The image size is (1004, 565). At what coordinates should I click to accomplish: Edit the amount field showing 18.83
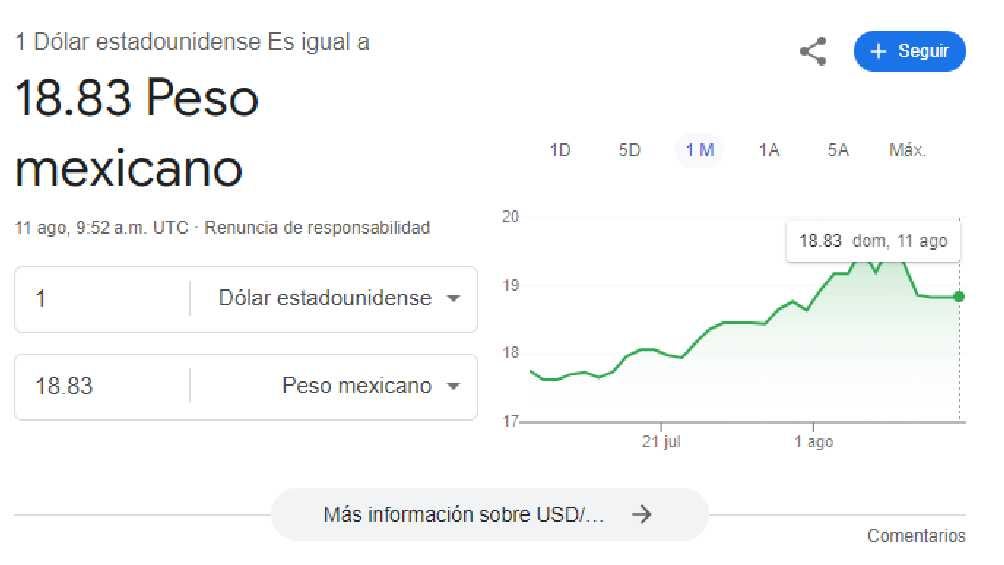100,386
